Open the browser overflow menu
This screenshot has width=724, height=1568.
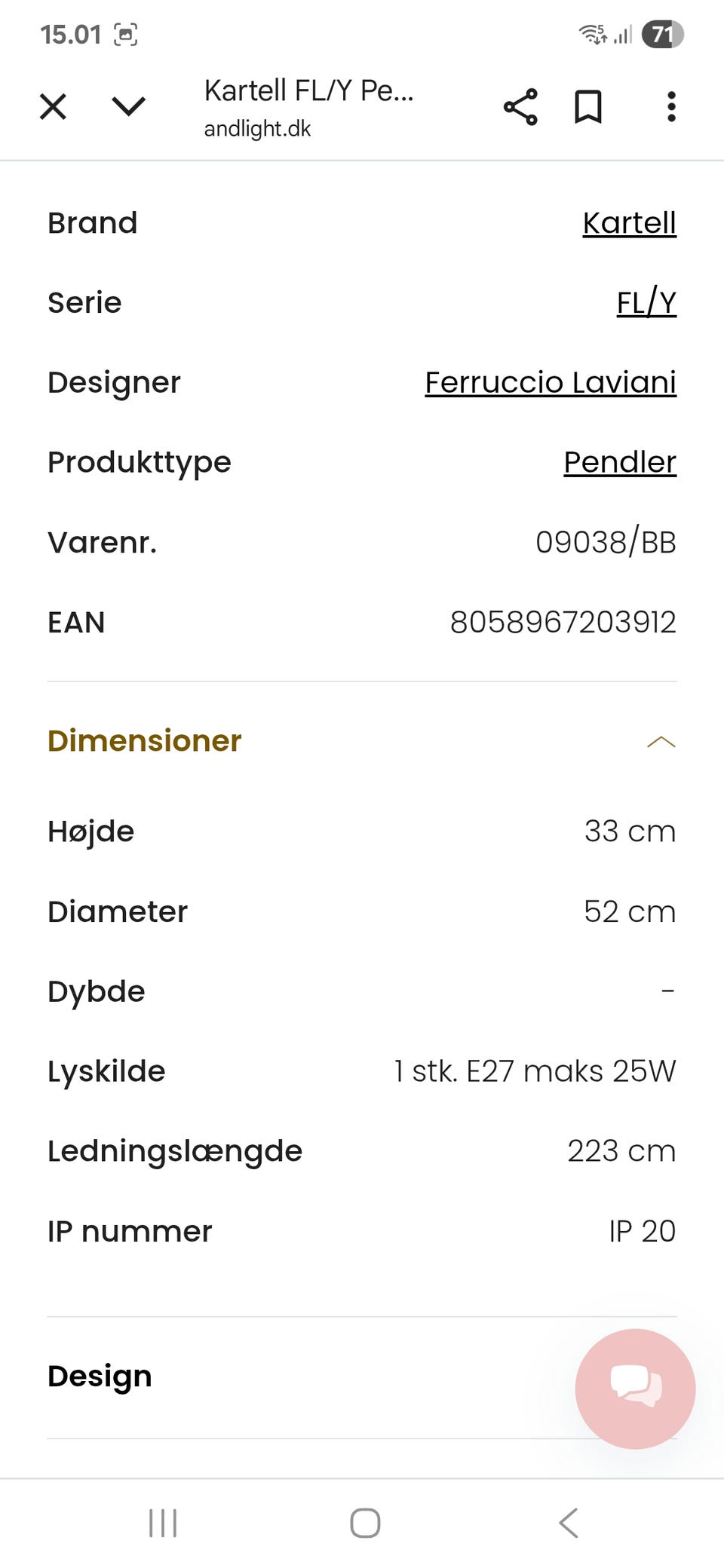coord(671,107)
